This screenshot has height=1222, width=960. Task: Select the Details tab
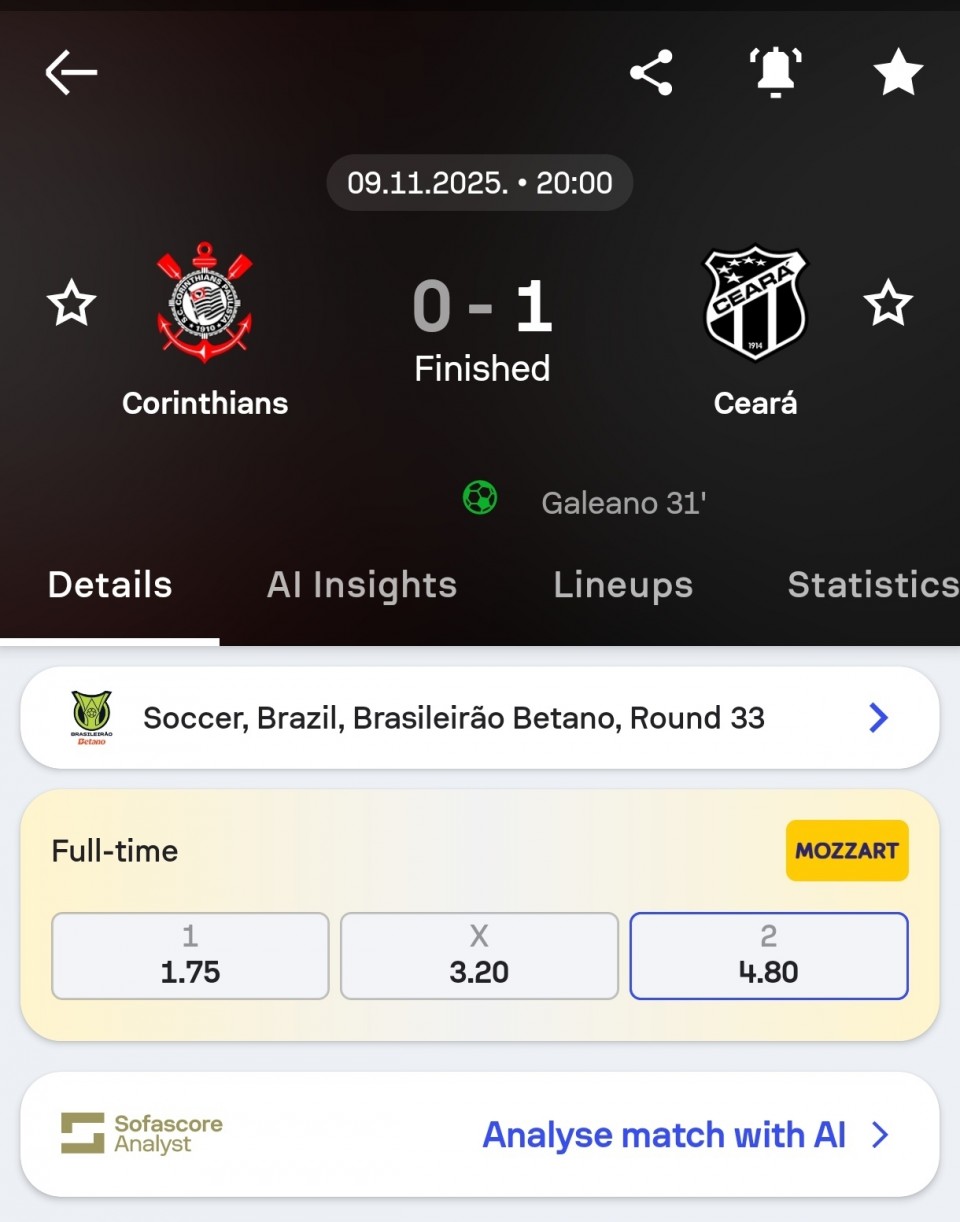pos(110,585)
